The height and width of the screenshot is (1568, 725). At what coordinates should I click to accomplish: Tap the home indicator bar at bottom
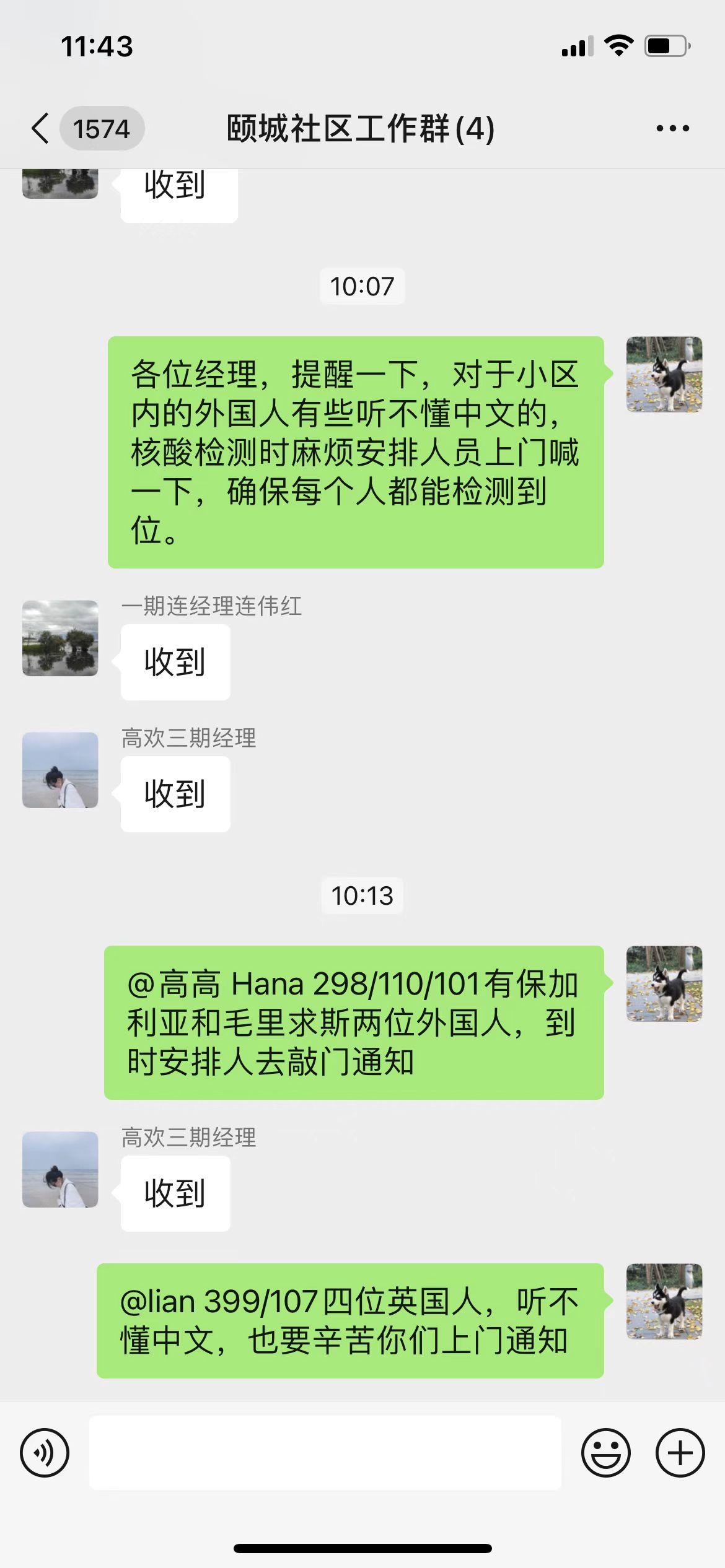pos(362,1548)
